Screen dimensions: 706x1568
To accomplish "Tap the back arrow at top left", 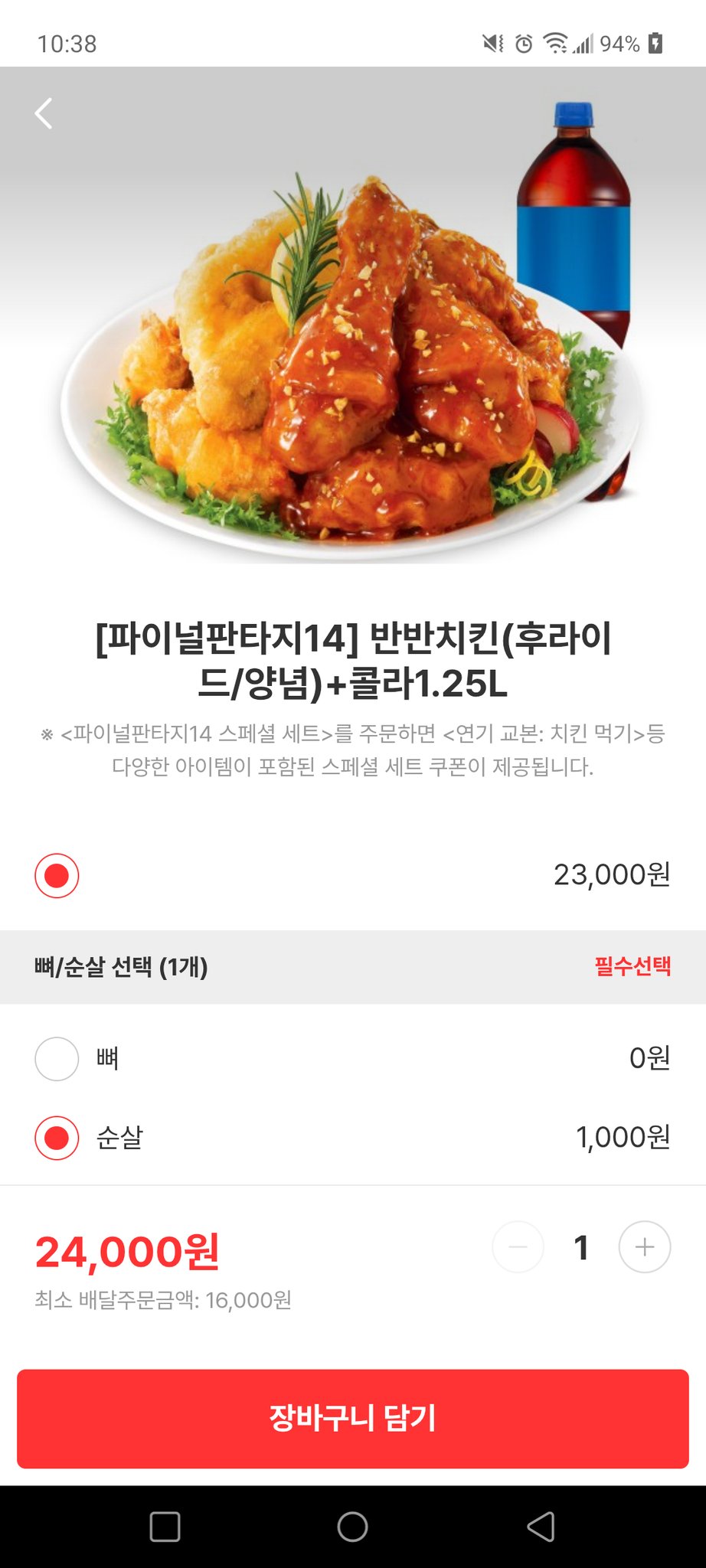I will pos(44,113).
